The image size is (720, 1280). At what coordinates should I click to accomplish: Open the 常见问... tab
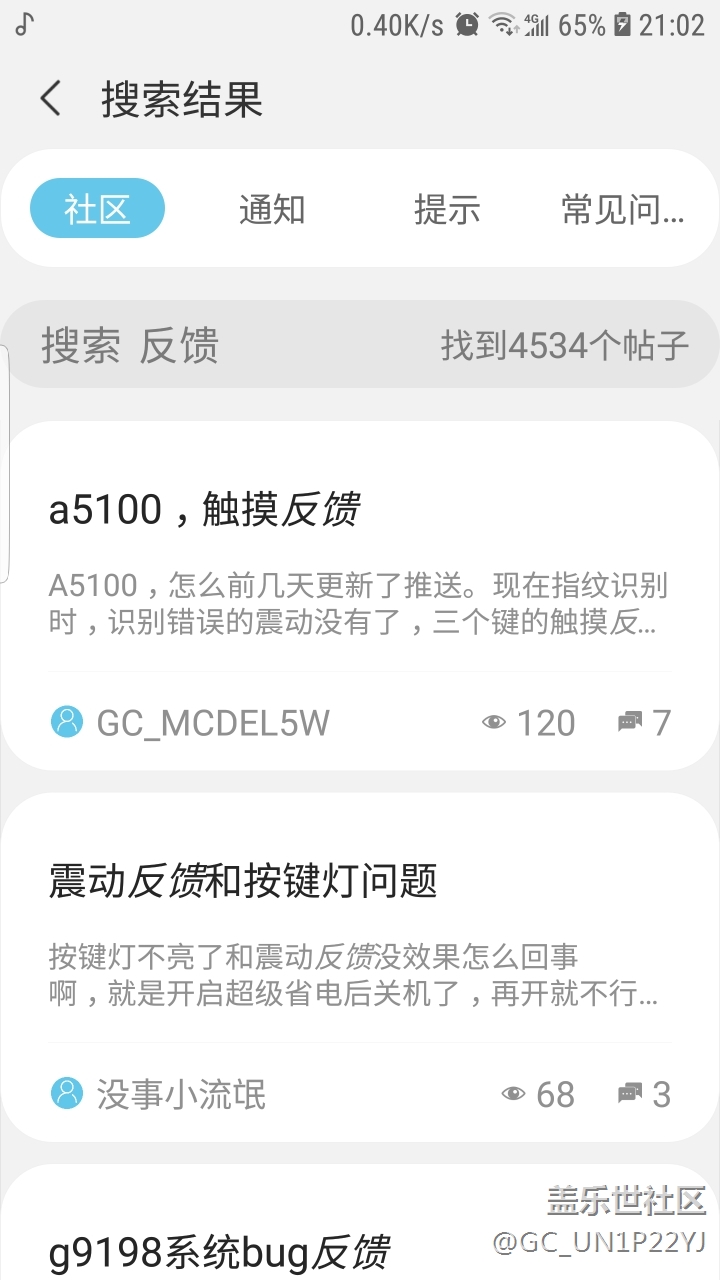point(622,209)
